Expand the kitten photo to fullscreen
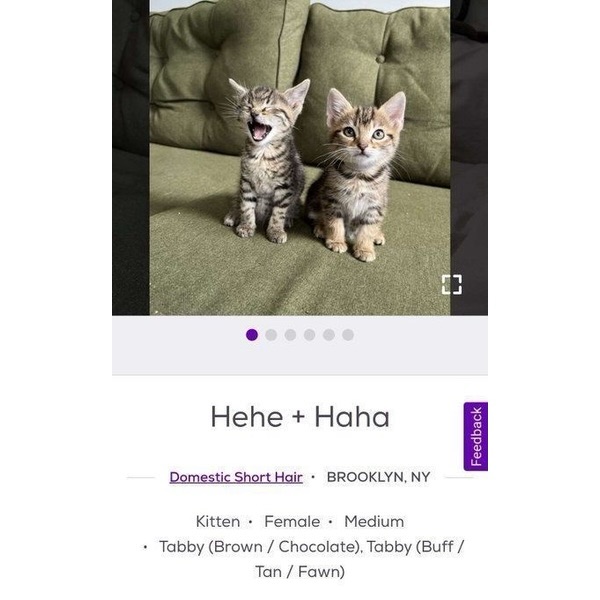 point(452,285)
